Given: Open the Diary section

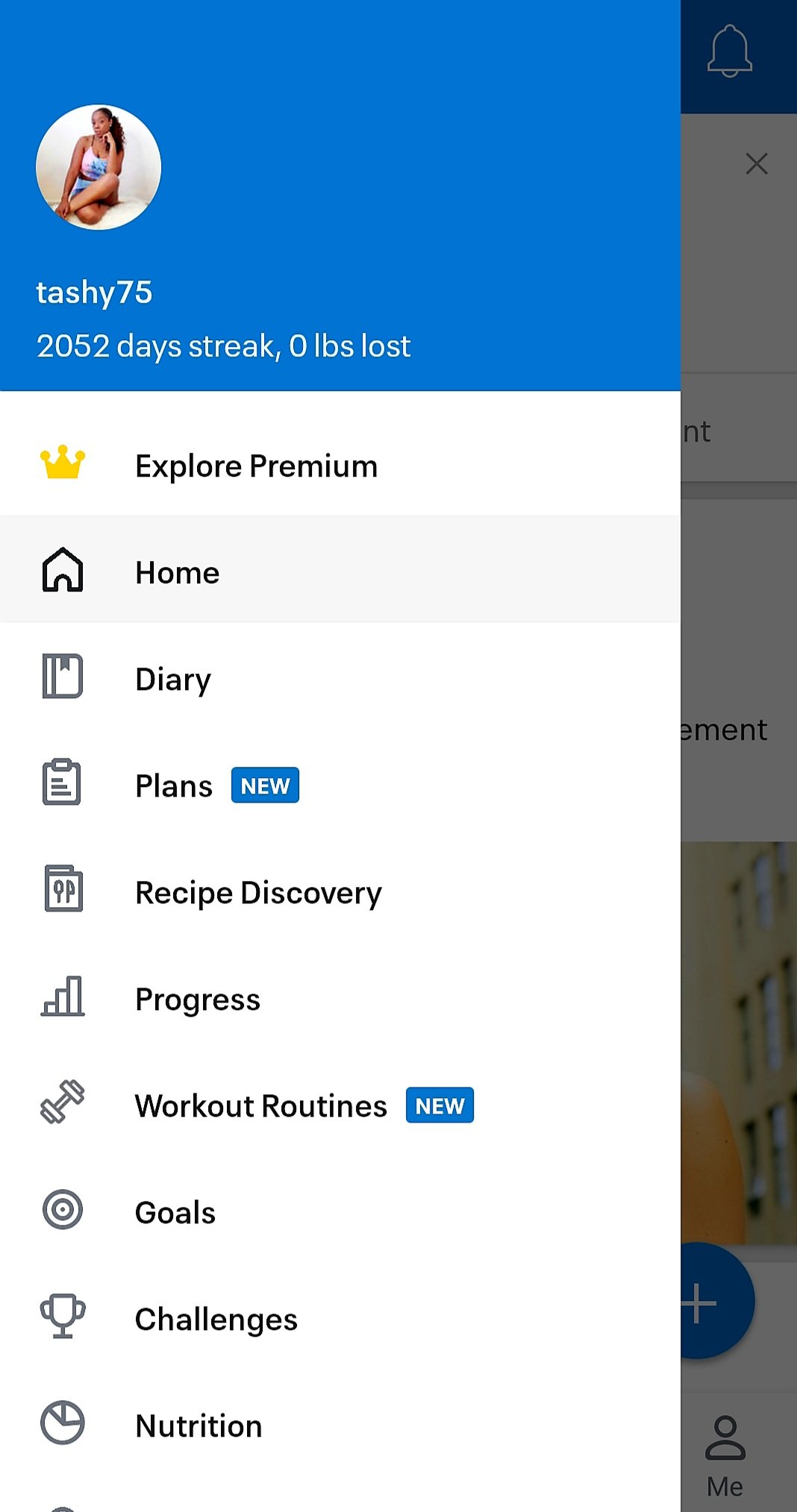Looking at the screenshot, I should [173, 679].
